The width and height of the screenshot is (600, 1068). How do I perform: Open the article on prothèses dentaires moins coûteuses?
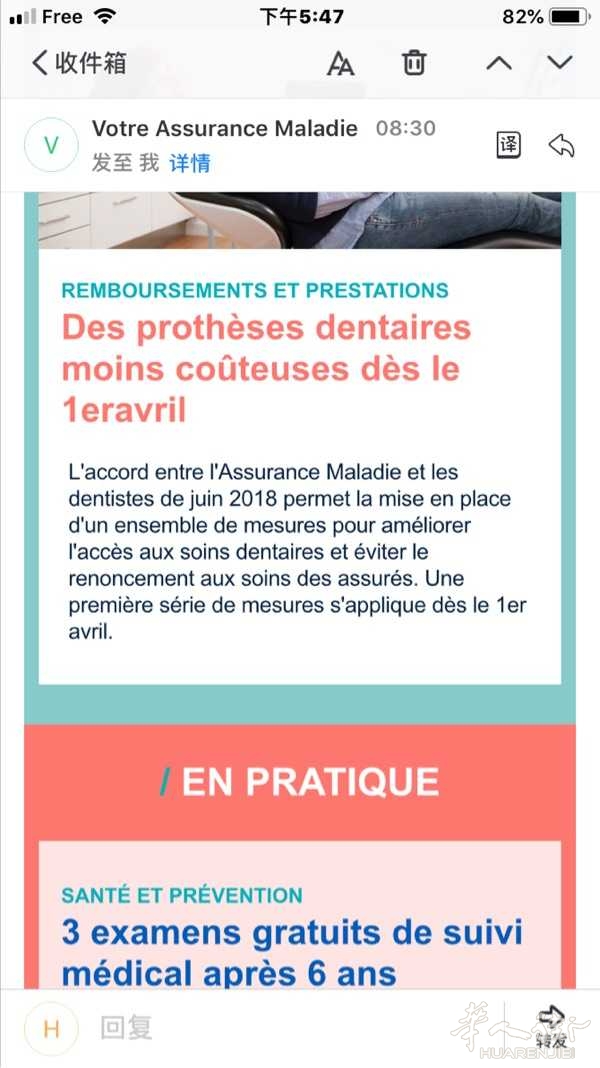tap(266, 368)
